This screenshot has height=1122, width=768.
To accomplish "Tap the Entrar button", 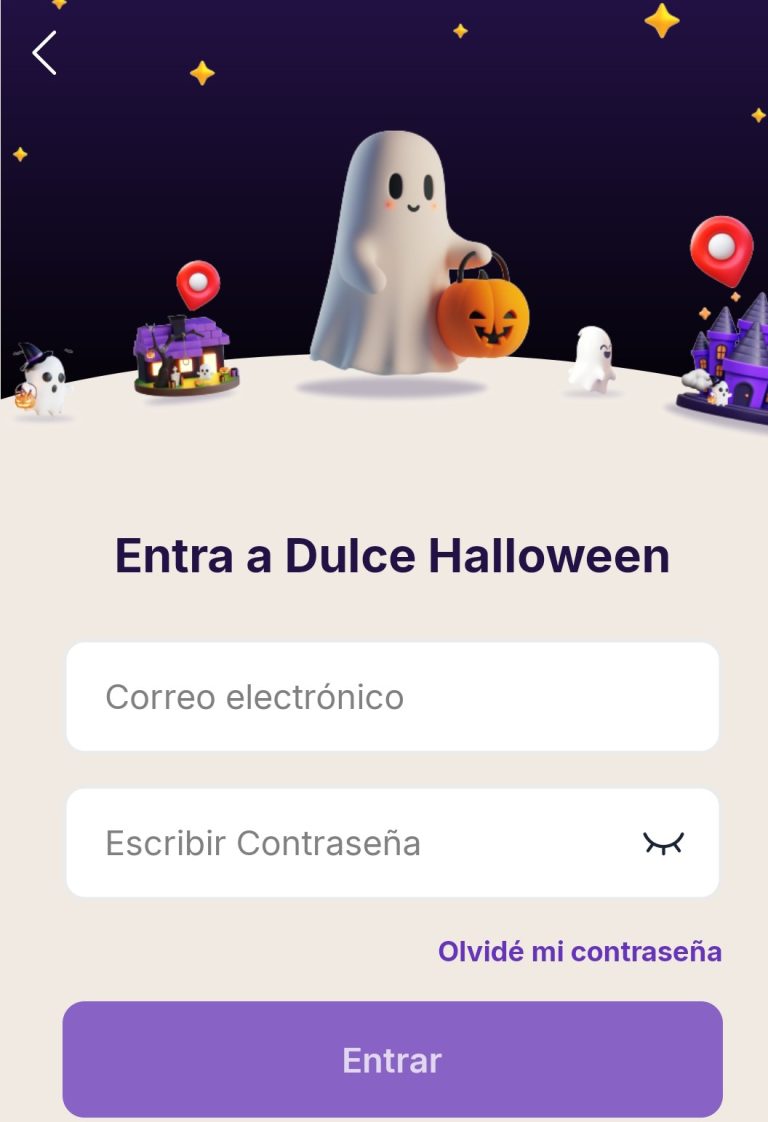I will pos(392,1060).
